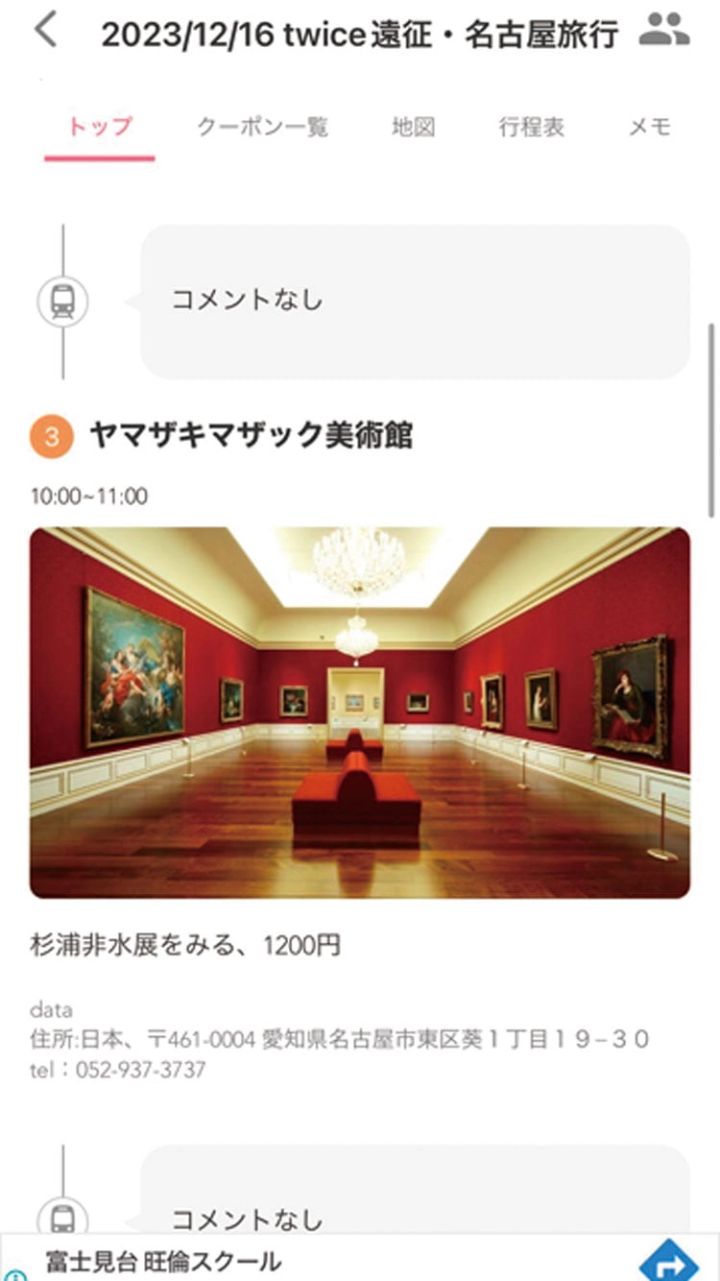The width and height of the screenshot is (720, 1281).
Task: Go back using the top-left arrow
Action: [45, 31]
